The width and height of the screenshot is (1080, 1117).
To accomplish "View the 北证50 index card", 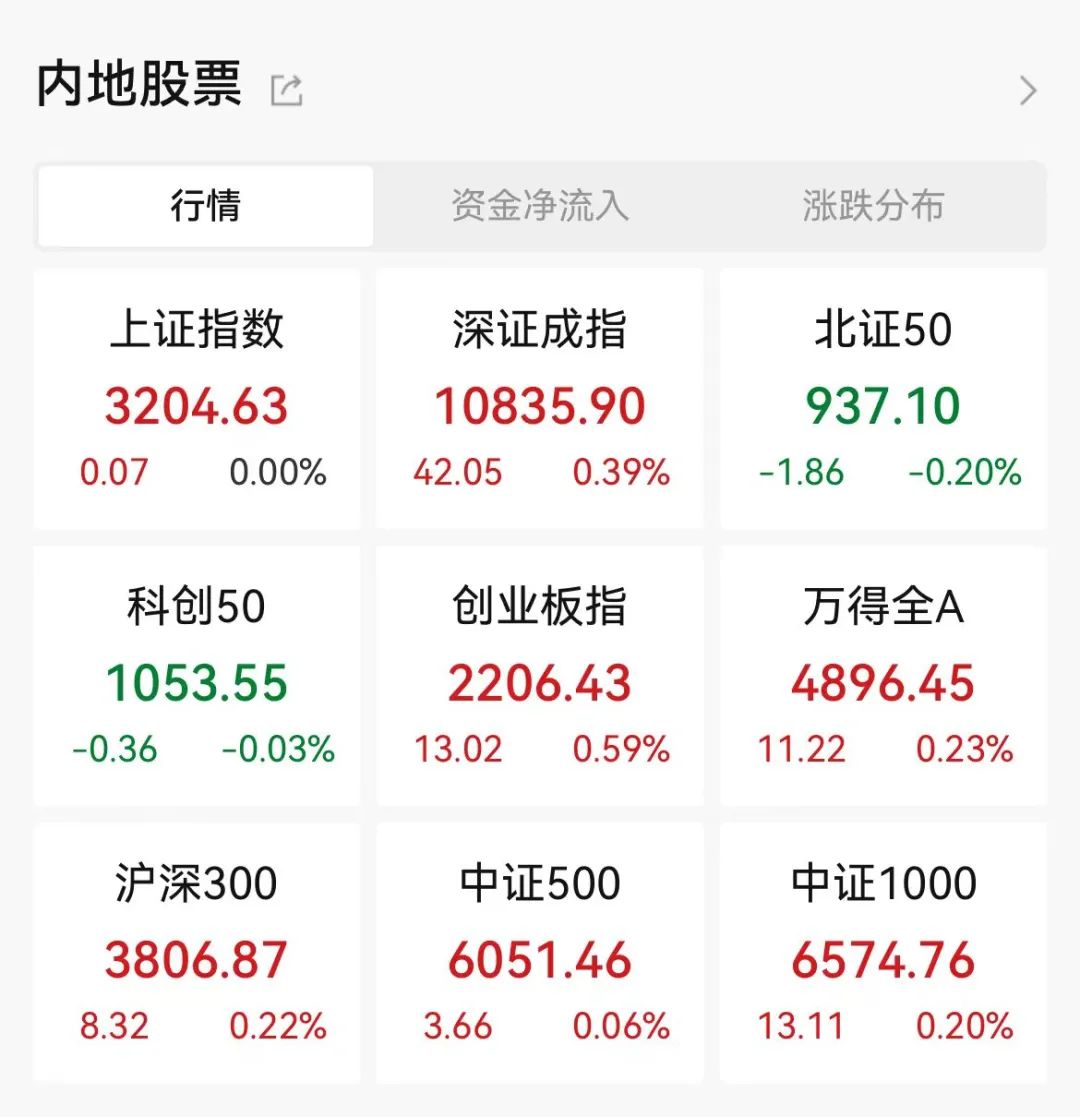I will (883, 399).
